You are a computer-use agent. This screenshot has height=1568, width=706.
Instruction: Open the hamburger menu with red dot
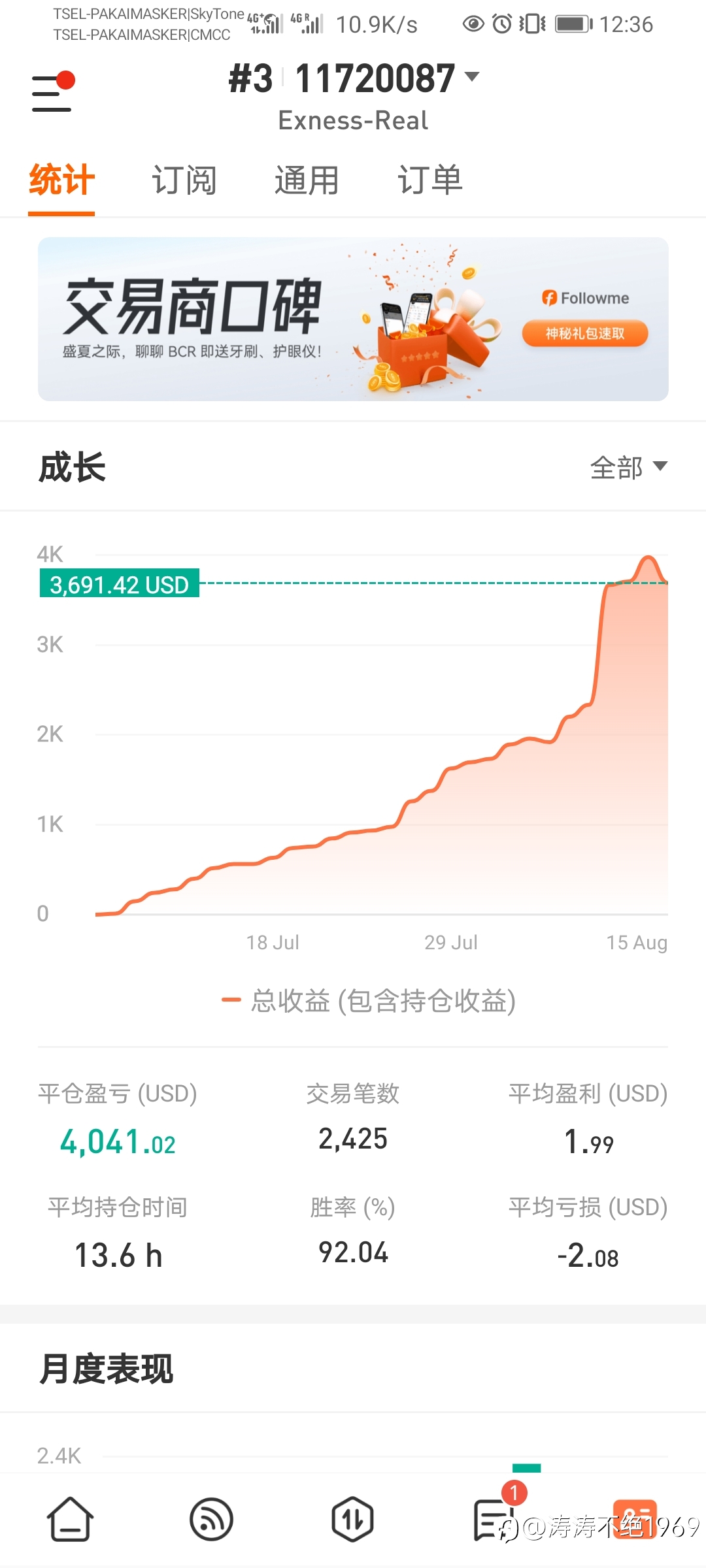tap(52, 91)
